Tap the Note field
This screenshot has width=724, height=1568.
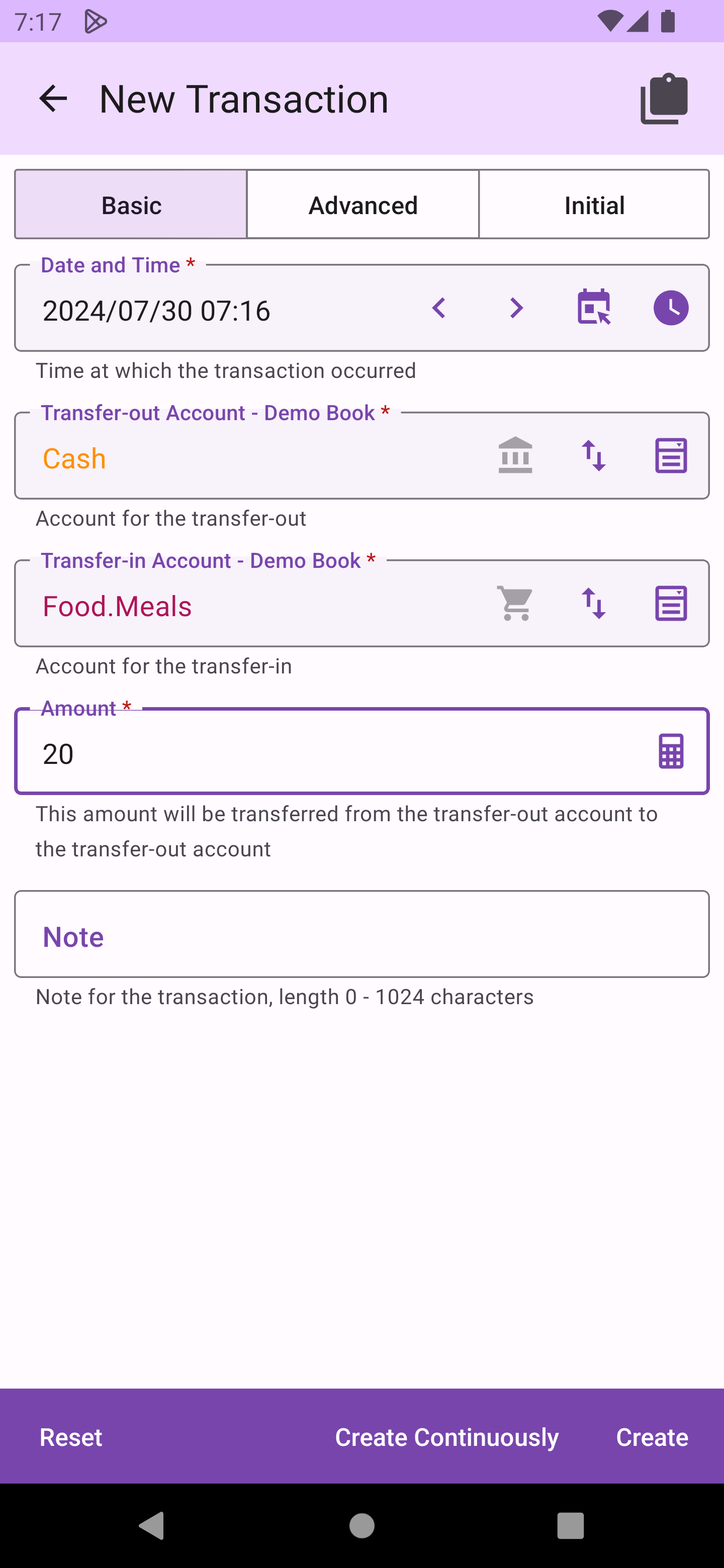(x=361, y=935)
